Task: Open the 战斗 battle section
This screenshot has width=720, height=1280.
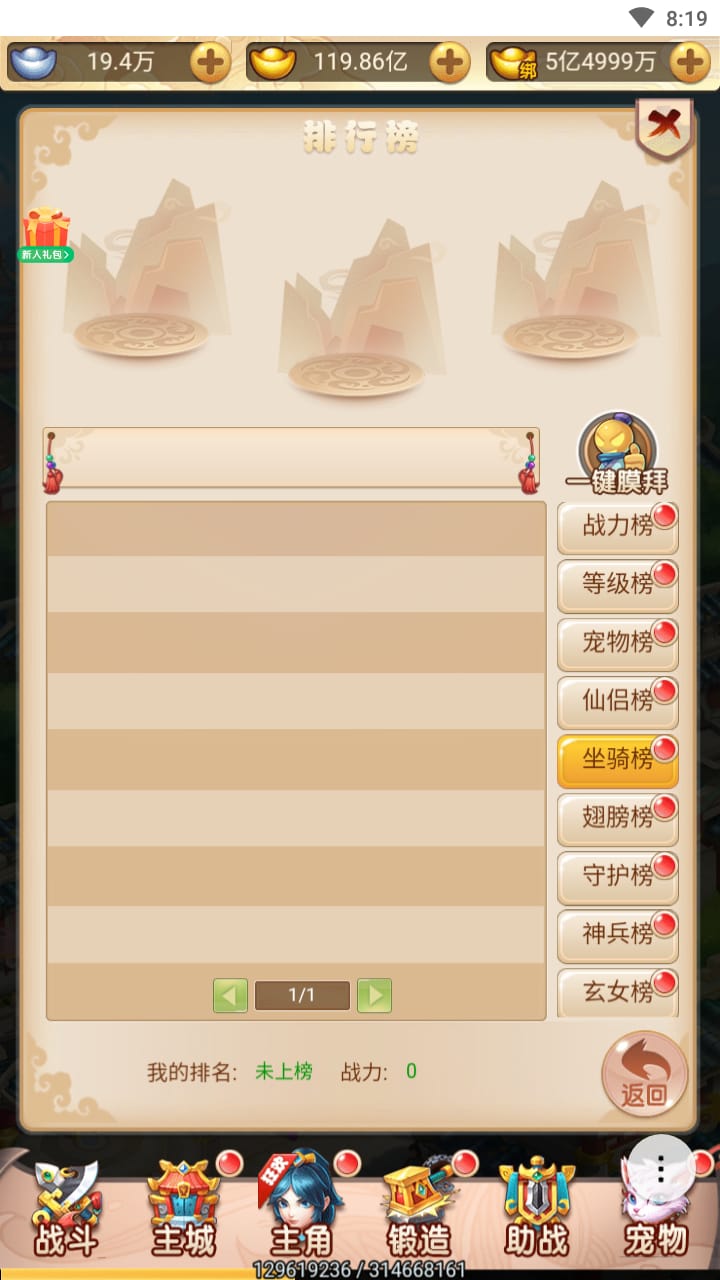Action: click(x=67, y=1208)
